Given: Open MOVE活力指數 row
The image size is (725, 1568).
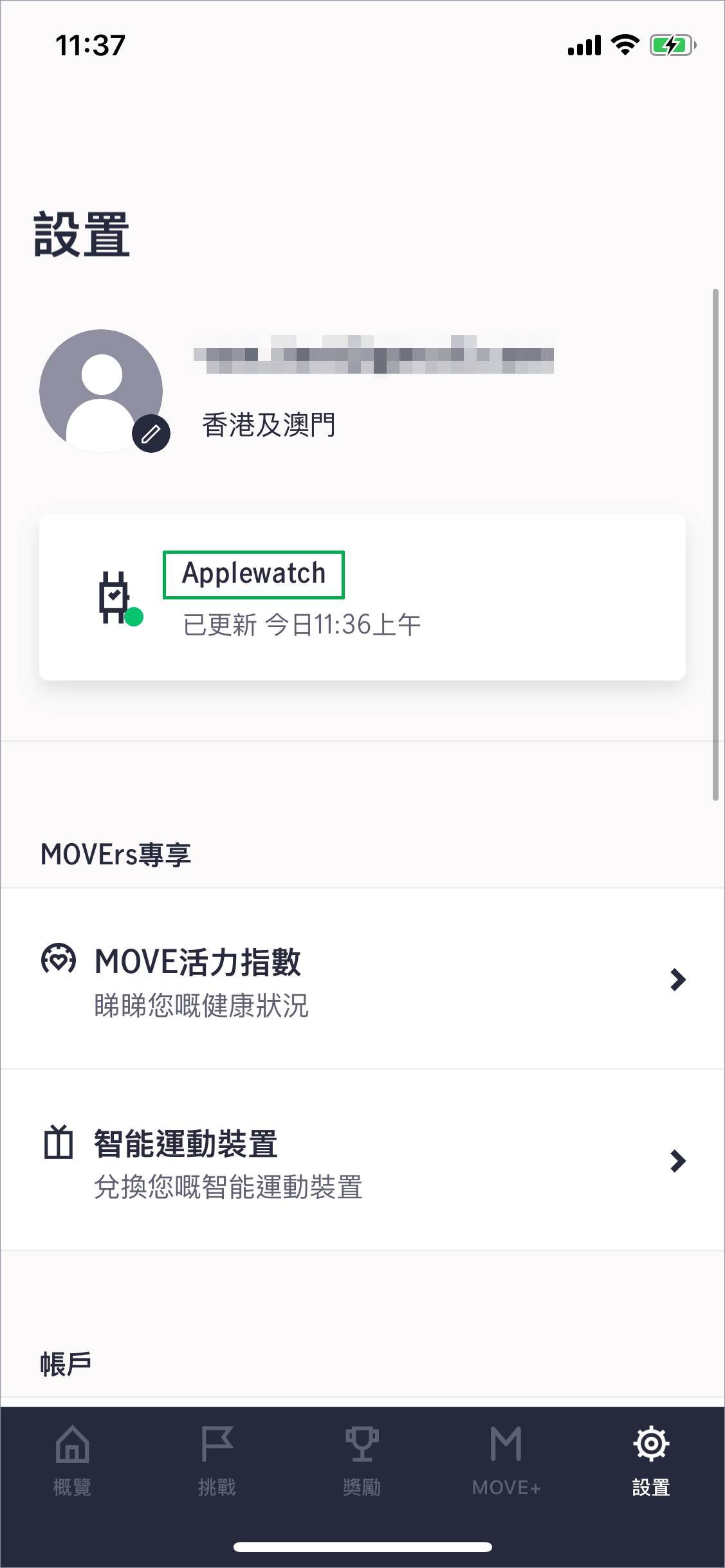Looking at the screenshot, I should tap(362, 980).
